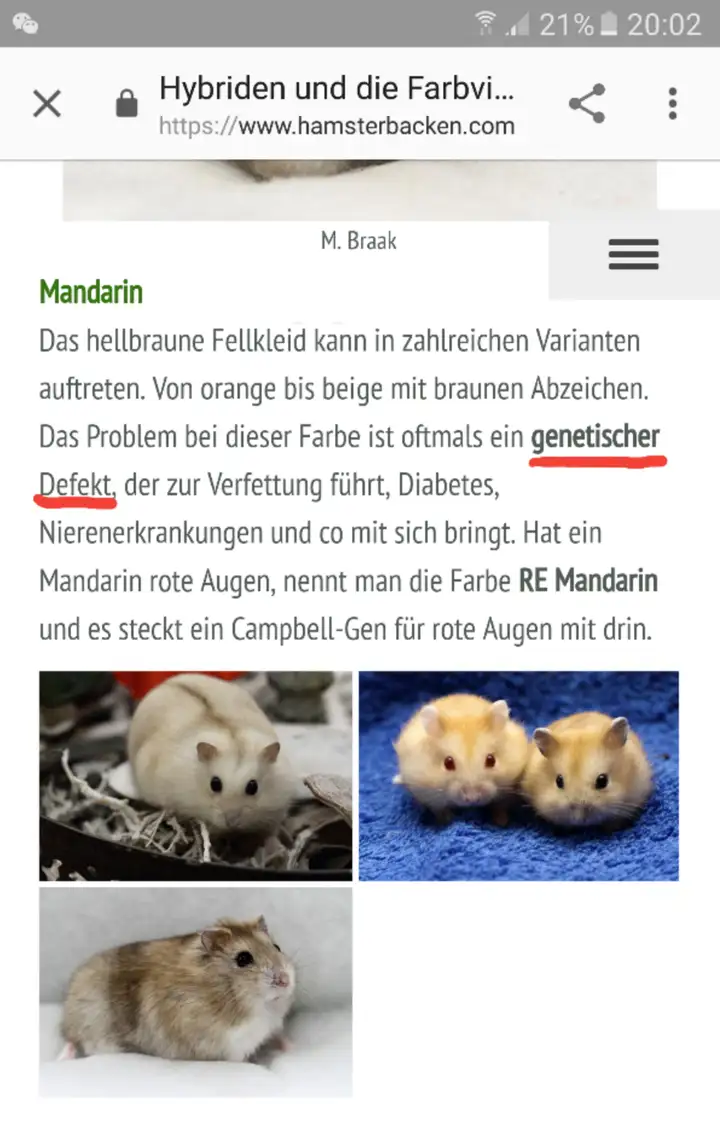Open the white hamster photo
720x1128 pixels.
[196, 775]
